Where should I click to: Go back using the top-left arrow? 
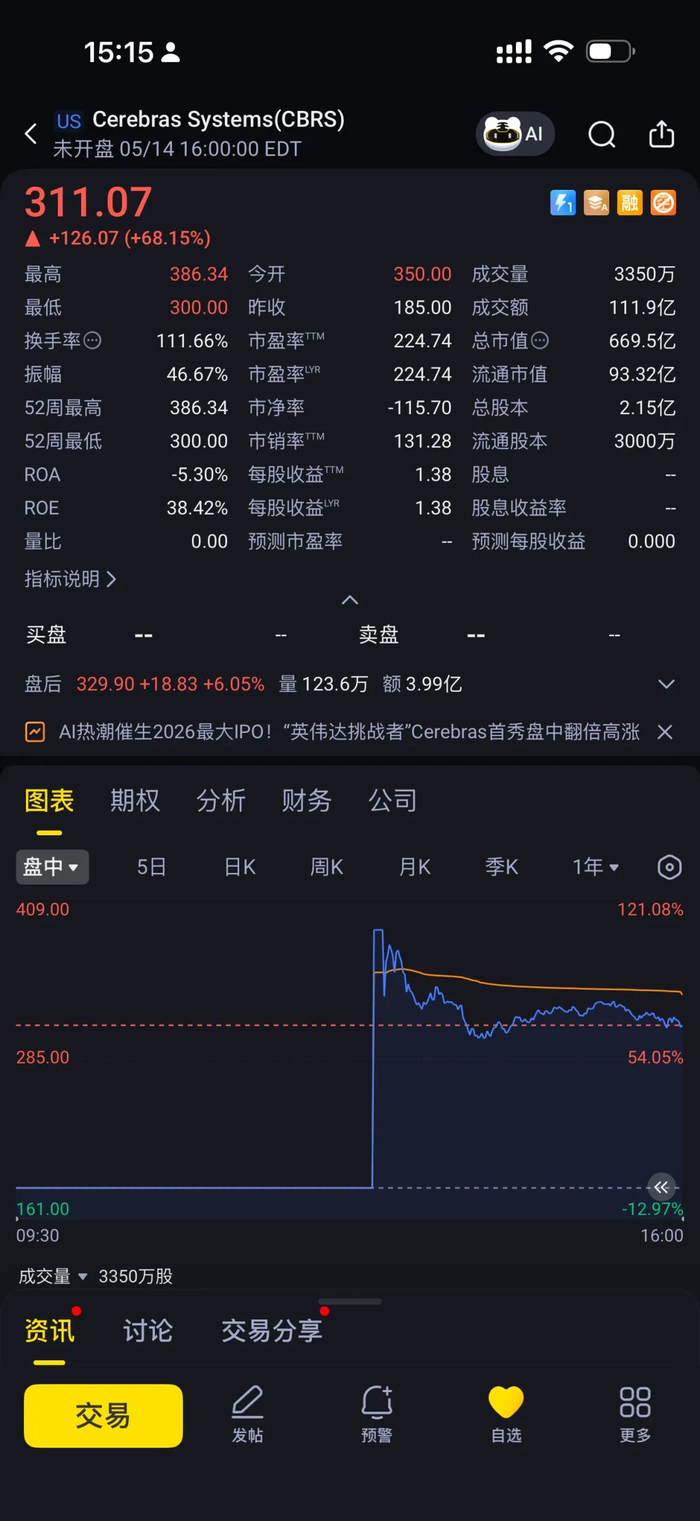pos(31,134)
